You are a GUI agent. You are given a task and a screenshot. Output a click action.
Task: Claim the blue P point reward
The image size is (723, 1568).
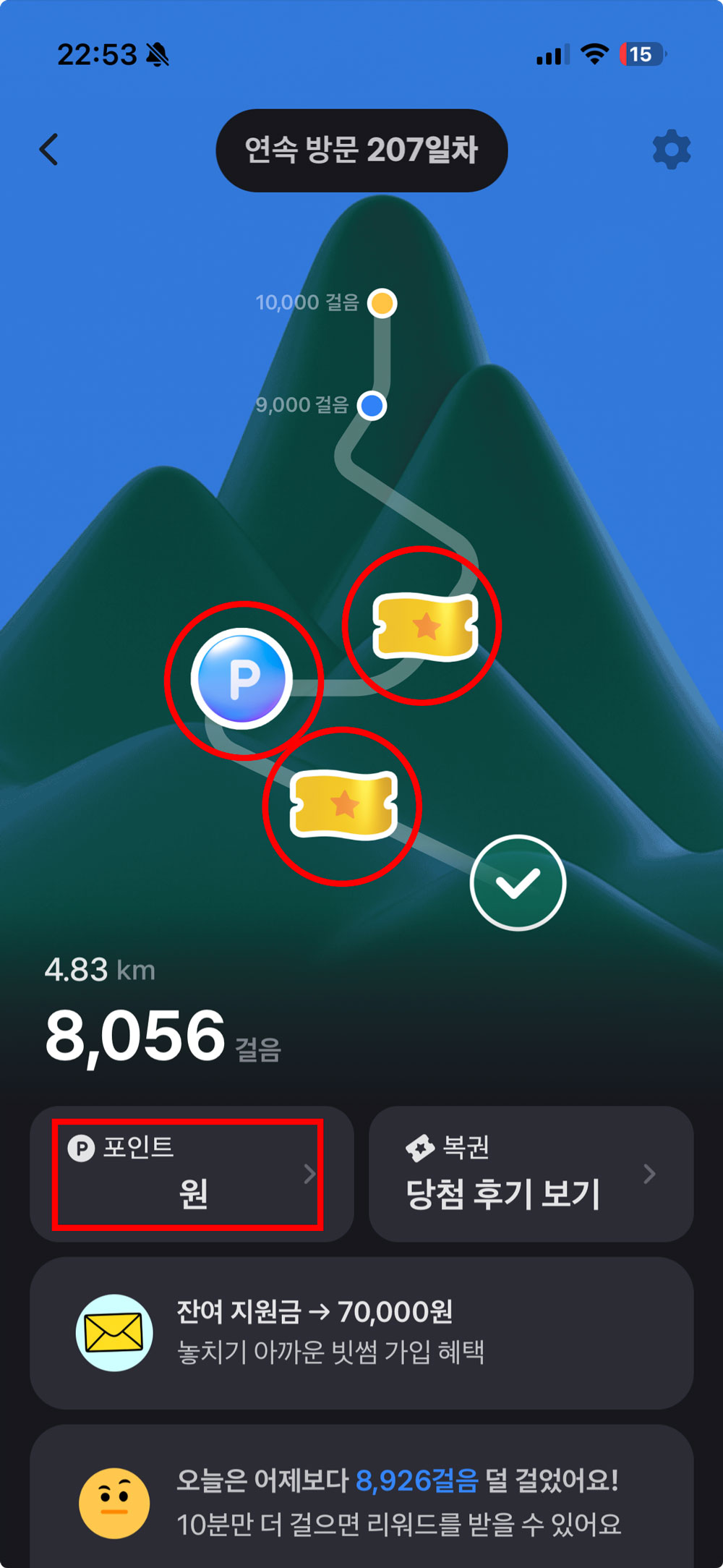pyautogui.click(x=242, y=678)
